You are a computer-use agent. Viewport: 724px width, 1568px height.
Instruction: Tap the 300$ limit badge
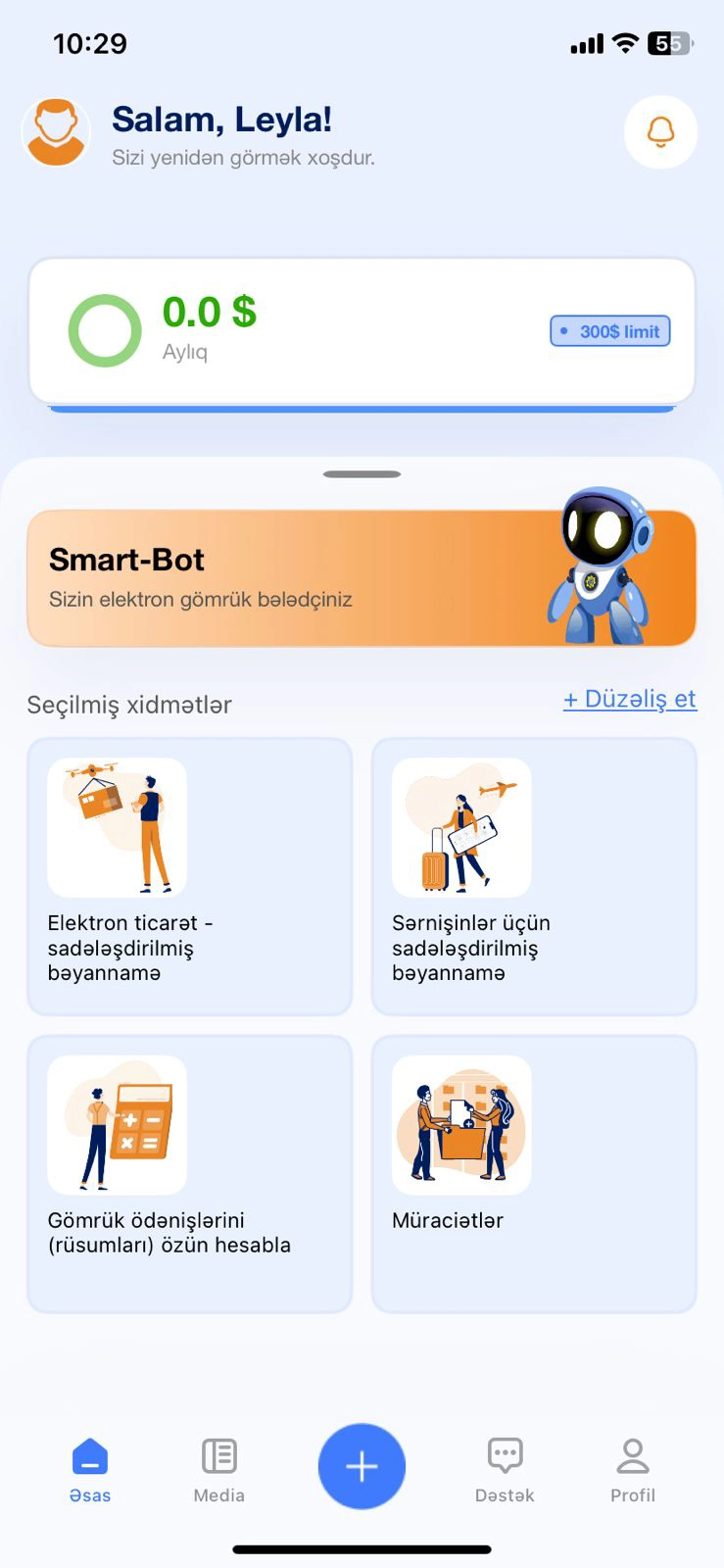point(610,331)
